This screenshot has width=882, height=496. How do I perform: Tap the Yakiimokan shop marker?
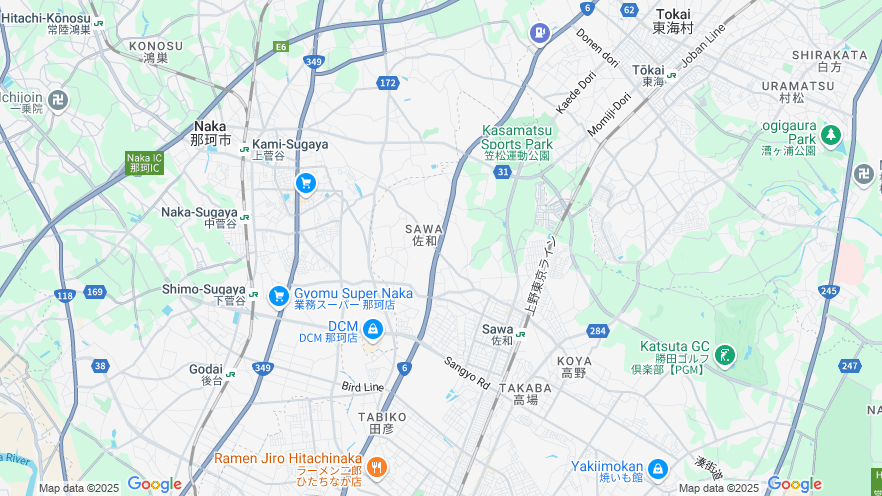pos(657,468)
